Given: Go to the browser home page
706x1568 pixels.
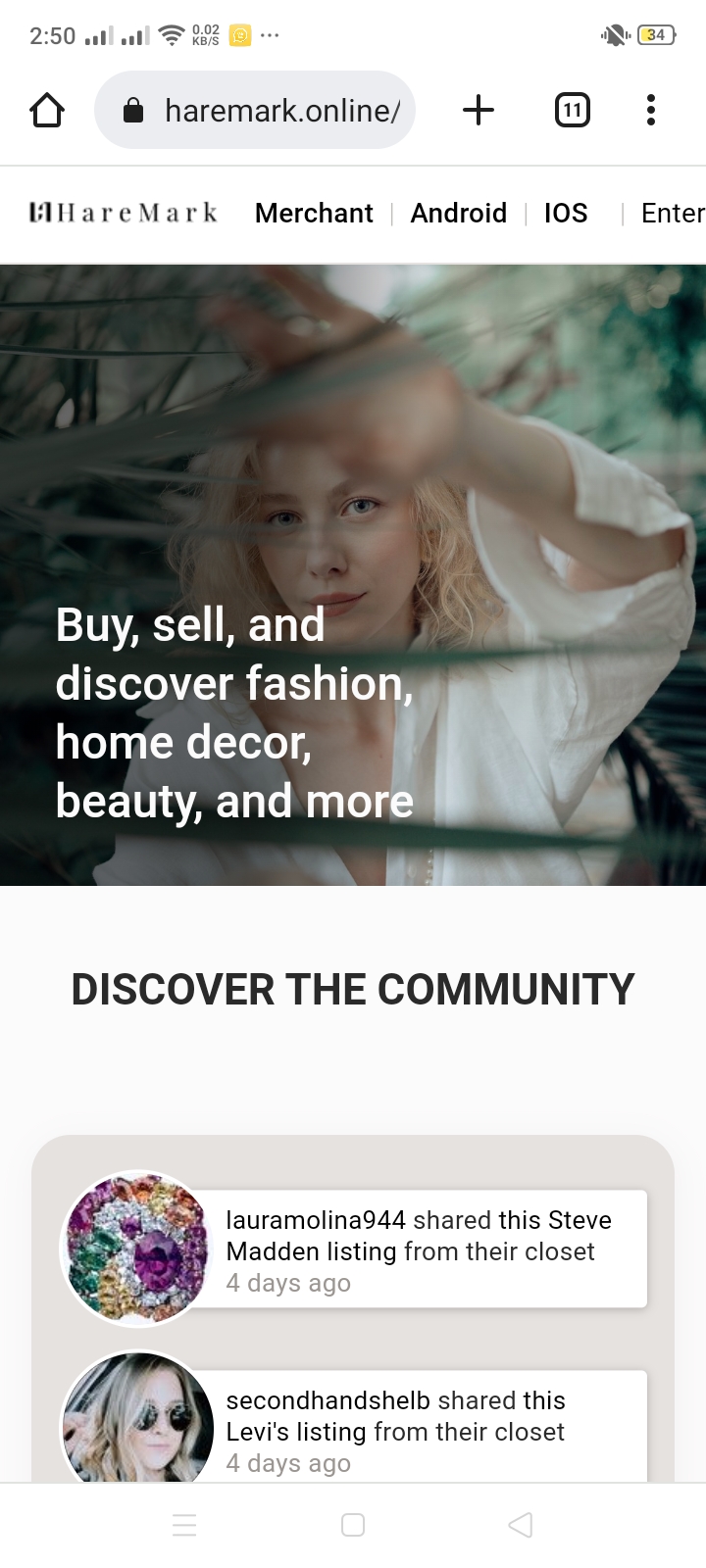Looking at the screenshot, I should [47, 111].
